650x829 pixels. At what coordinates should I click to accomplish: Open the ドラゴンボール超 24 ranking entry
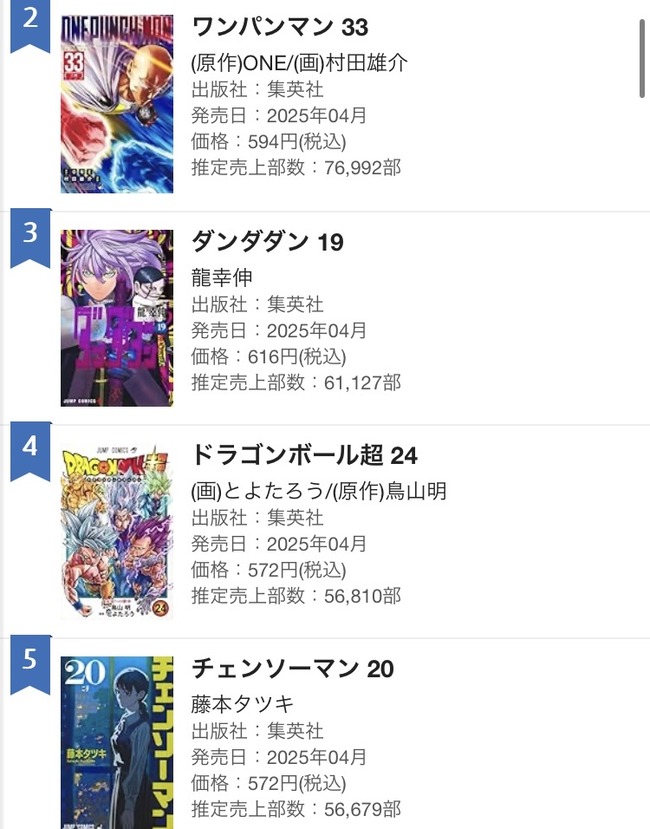pyautogui.click(x=303, y=456)
